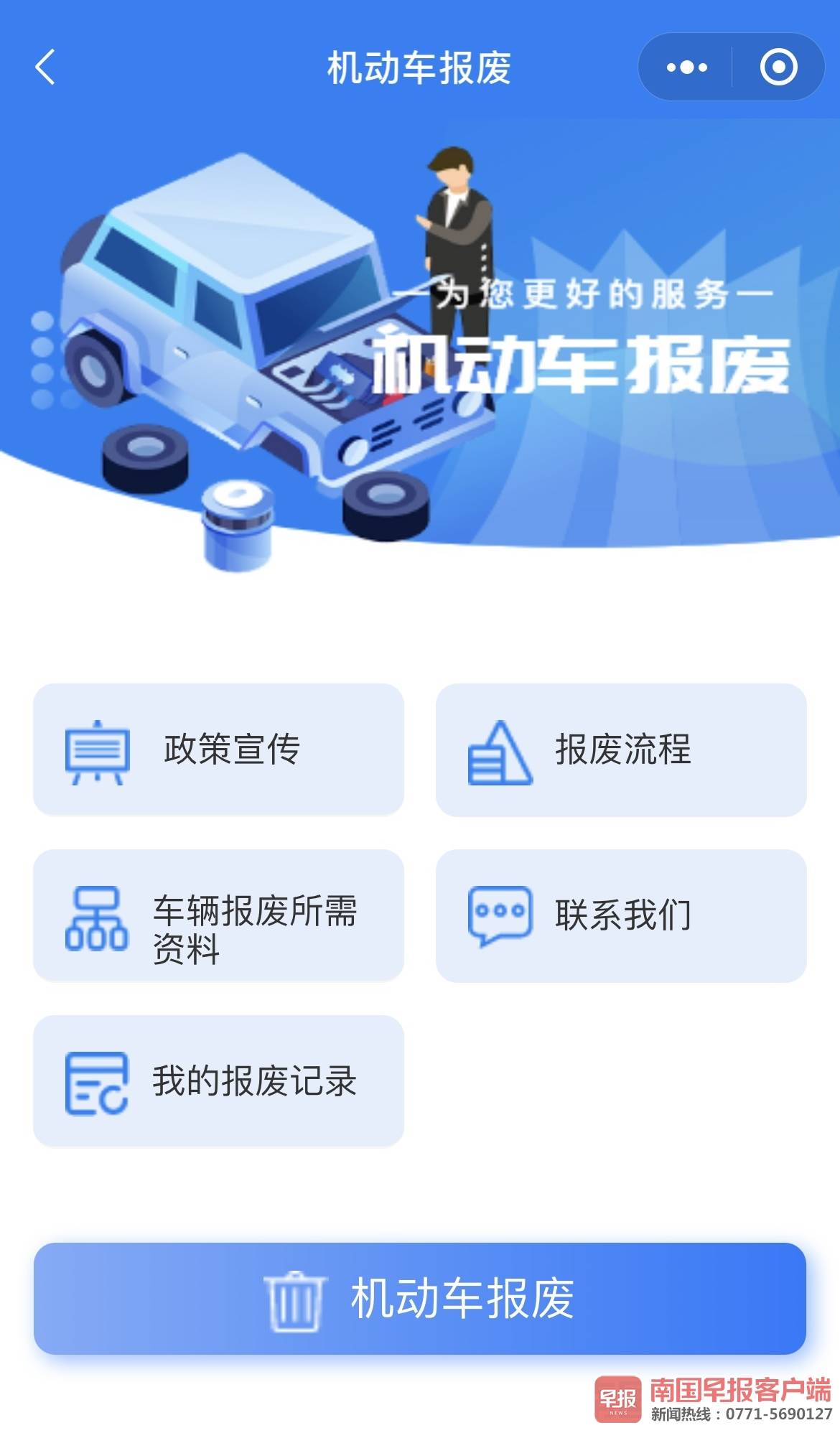This screenshot has height=1433, width=840.
Task: Check 我的报废记录
Action: point(218,1080)
